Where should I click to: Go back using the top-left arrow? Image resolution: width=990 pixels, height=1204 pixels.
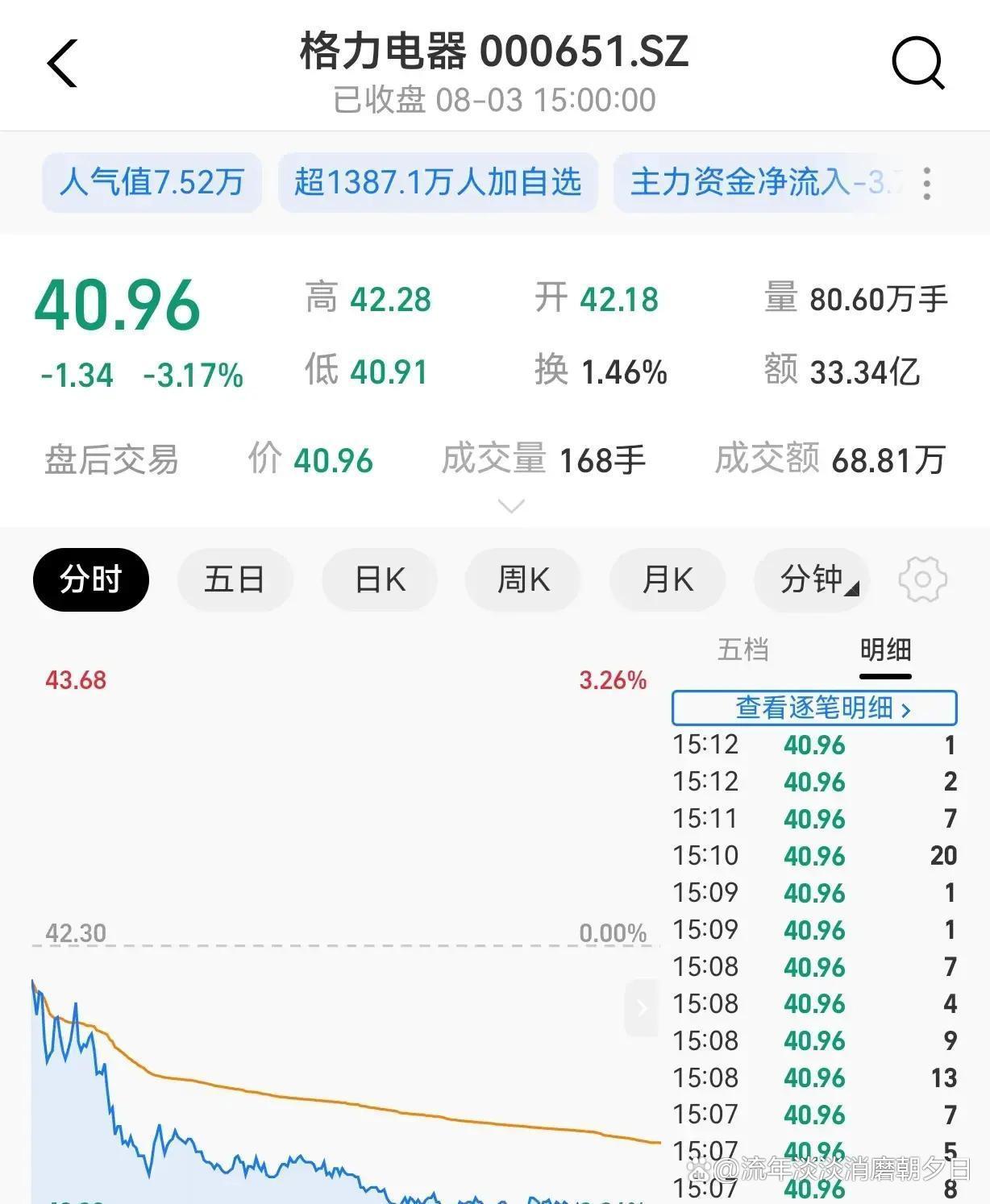point(62,63)
